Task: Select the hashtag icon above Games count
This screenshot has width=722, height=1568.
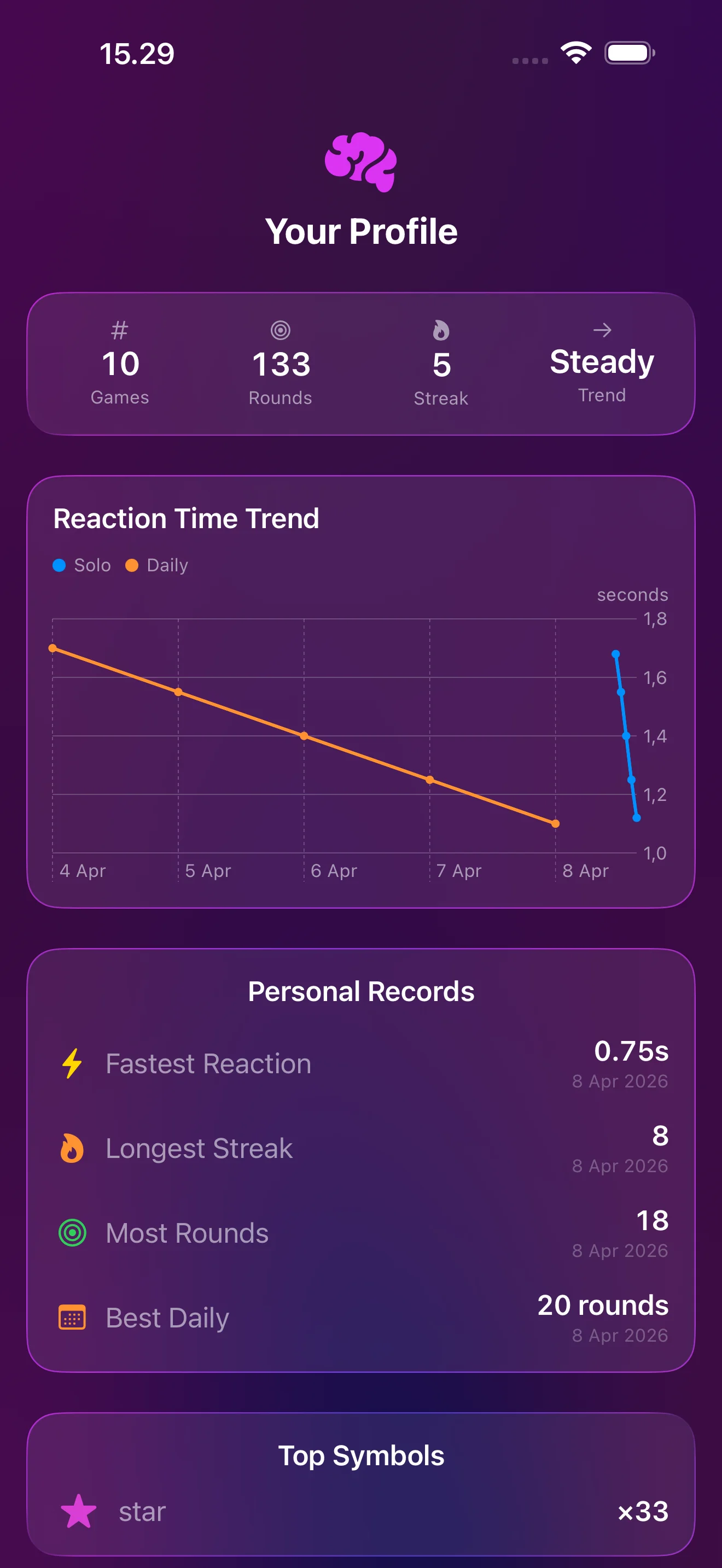Action: coord(119,331)
